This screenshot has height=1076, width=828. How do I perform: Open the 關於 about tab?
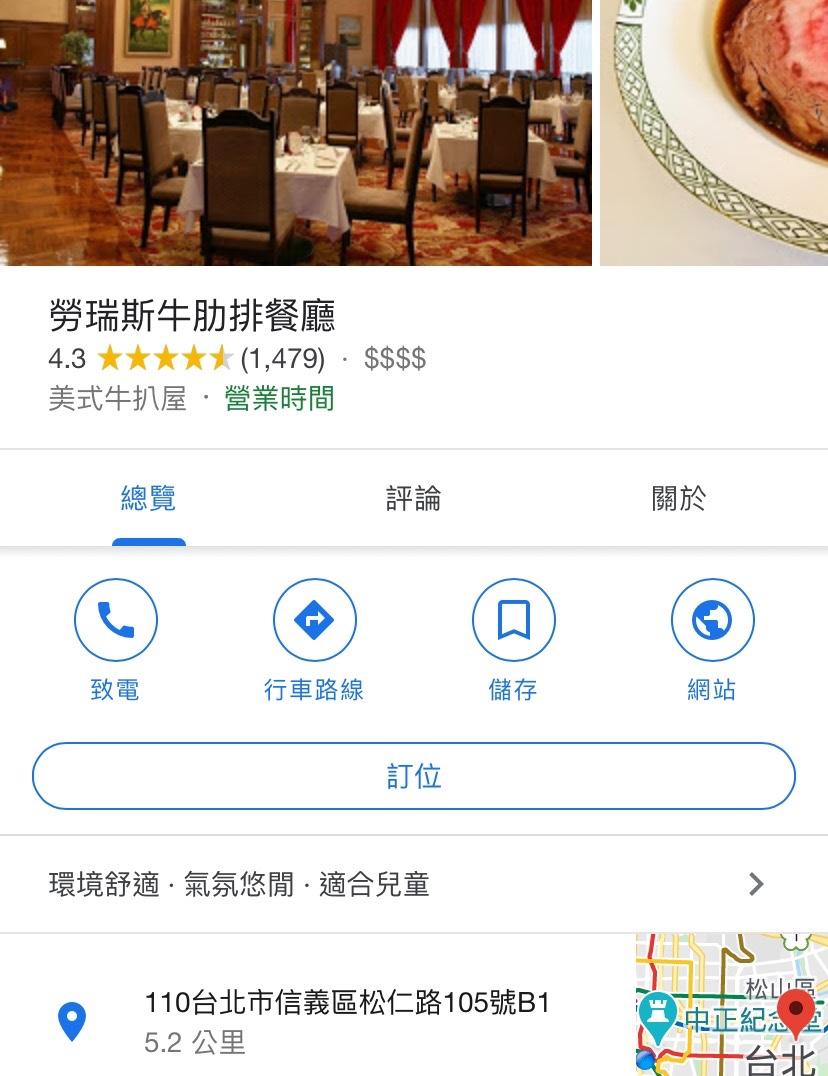click(x=678, y=498)
